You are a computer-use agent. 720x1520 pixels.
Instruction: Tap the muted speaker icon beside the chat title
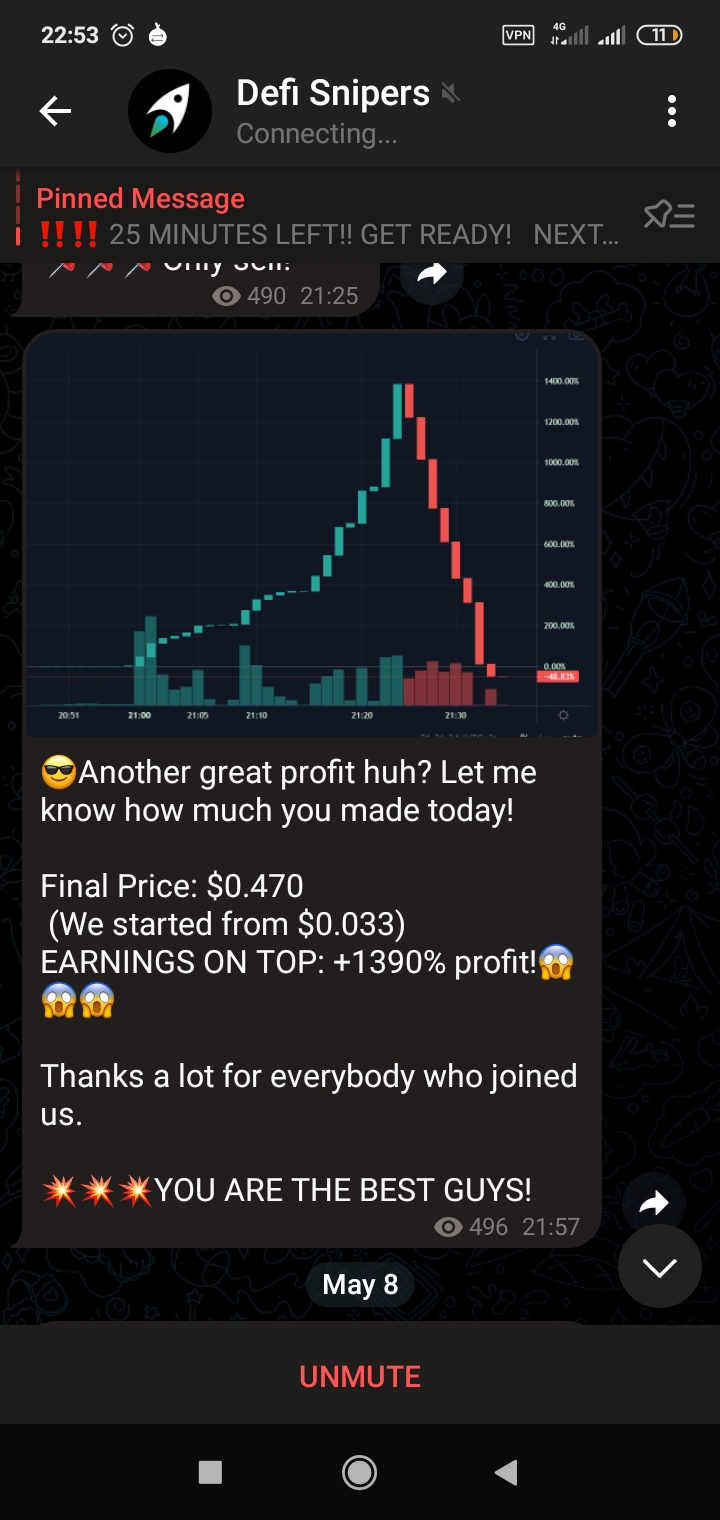pyautogui.click(x=452, y=92)
